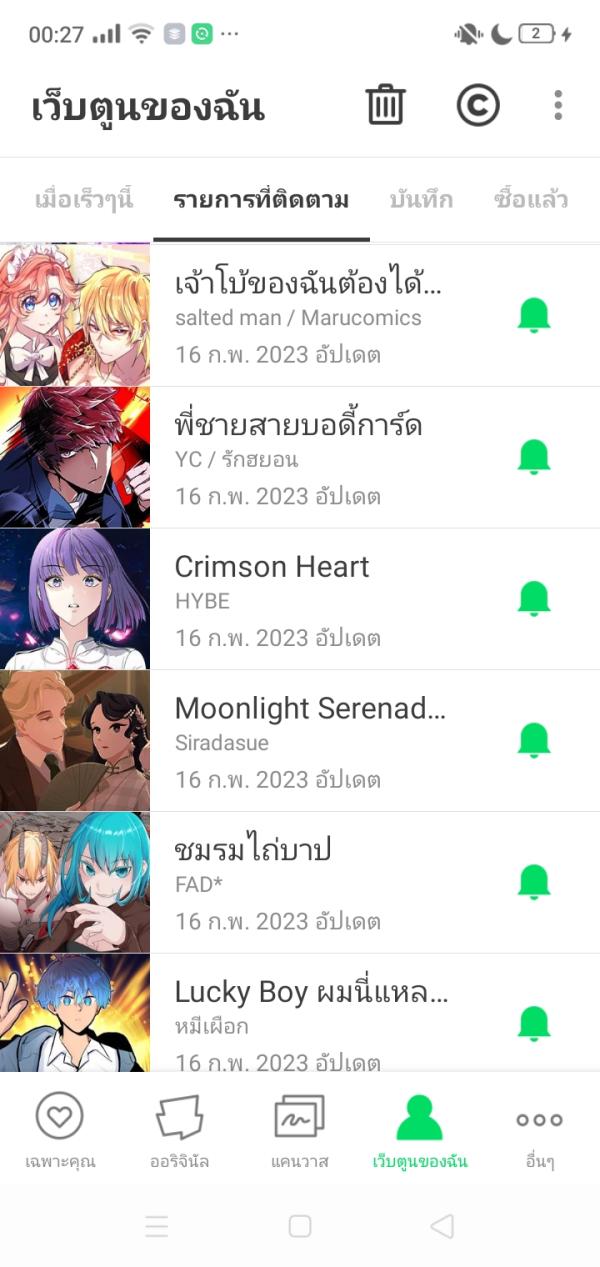Screen dimensions: 600x1267
Task: Tap the system back button
Action: coord(442,1226)
